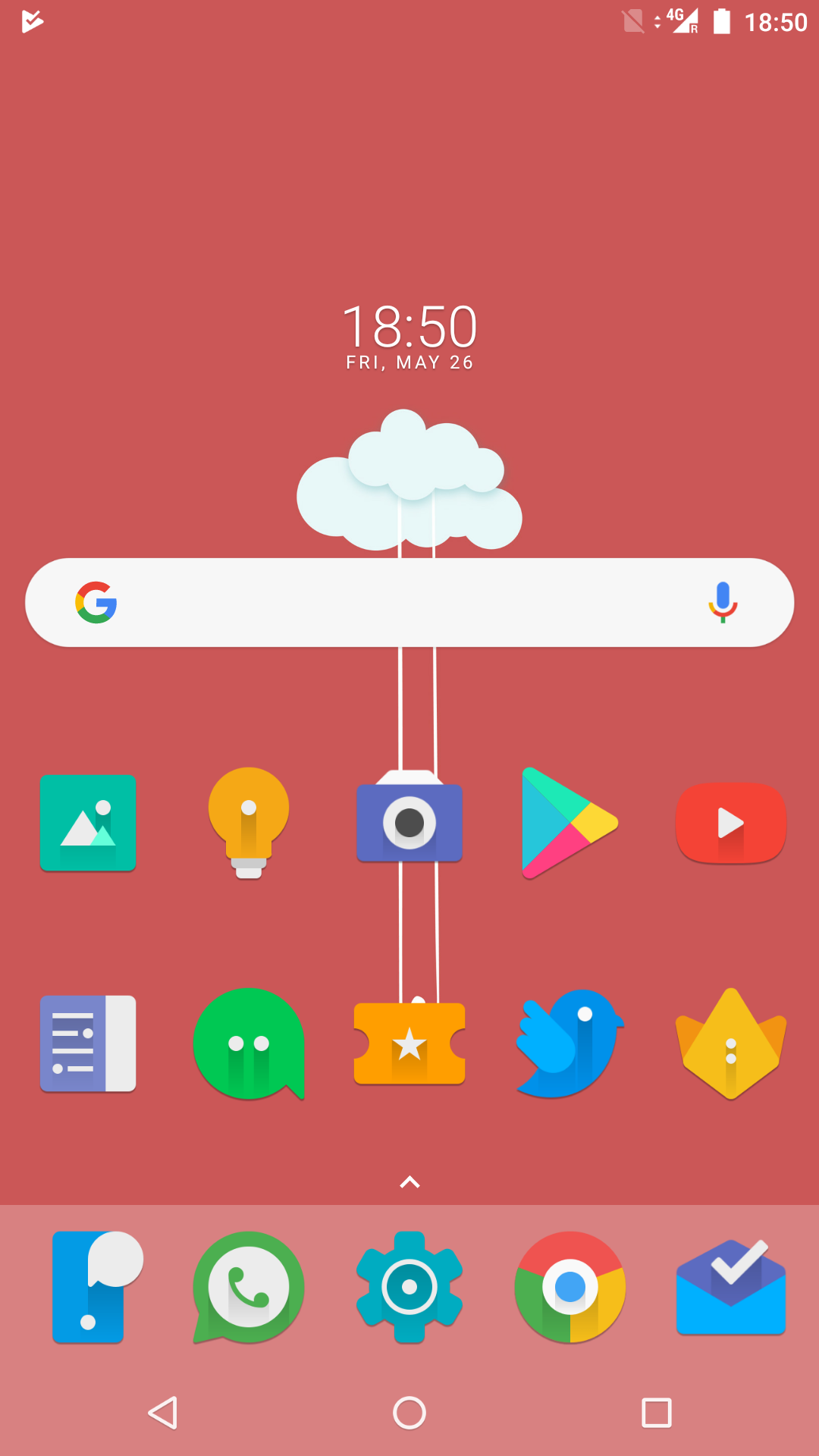This screenshot has height=1456, width=819.
Task: Open the yellow crown-shaped app
Action: [x=731, y=1043]
